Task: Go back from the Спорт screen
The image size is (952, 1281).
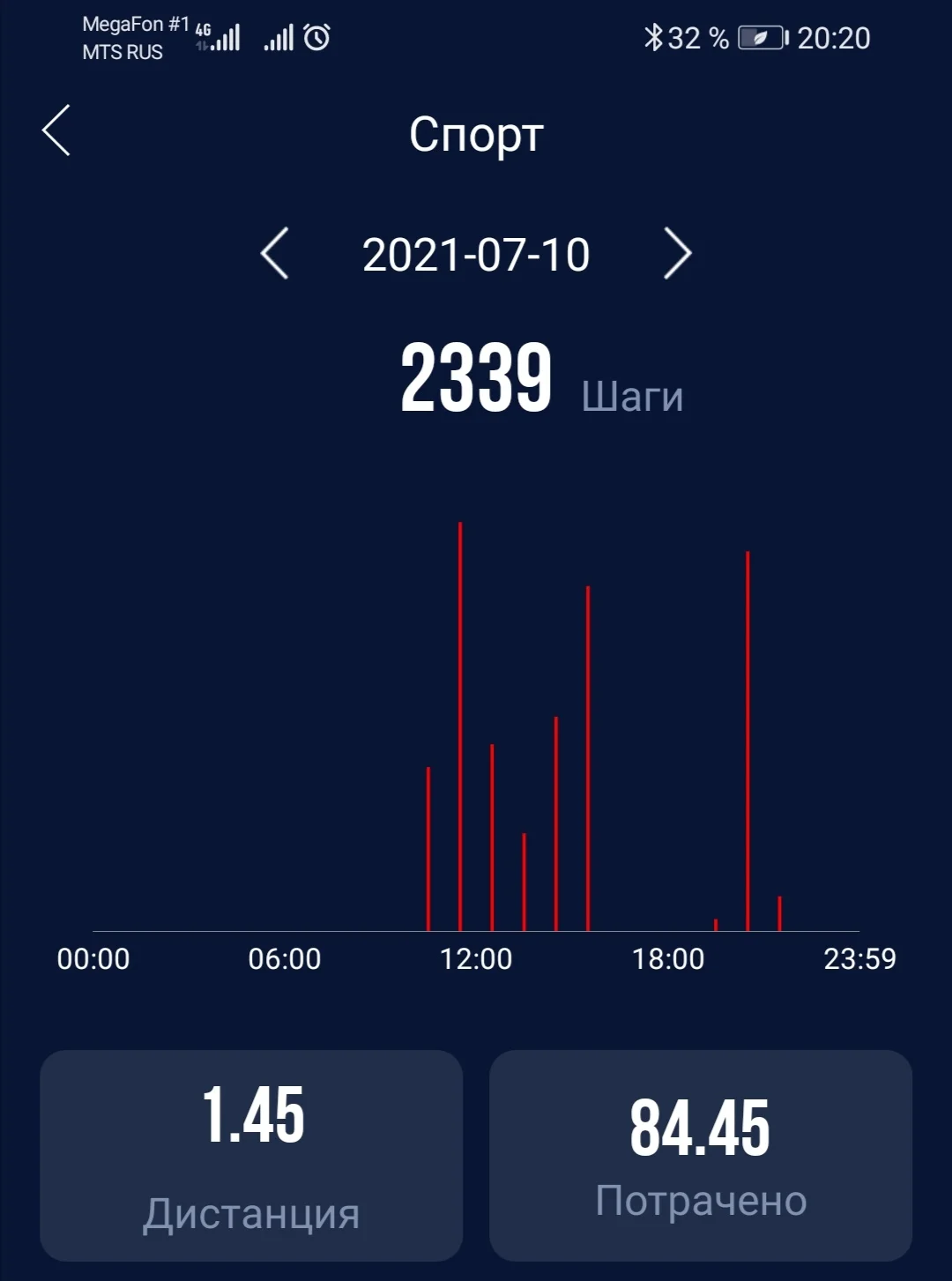Action: [x=56, y=130]
